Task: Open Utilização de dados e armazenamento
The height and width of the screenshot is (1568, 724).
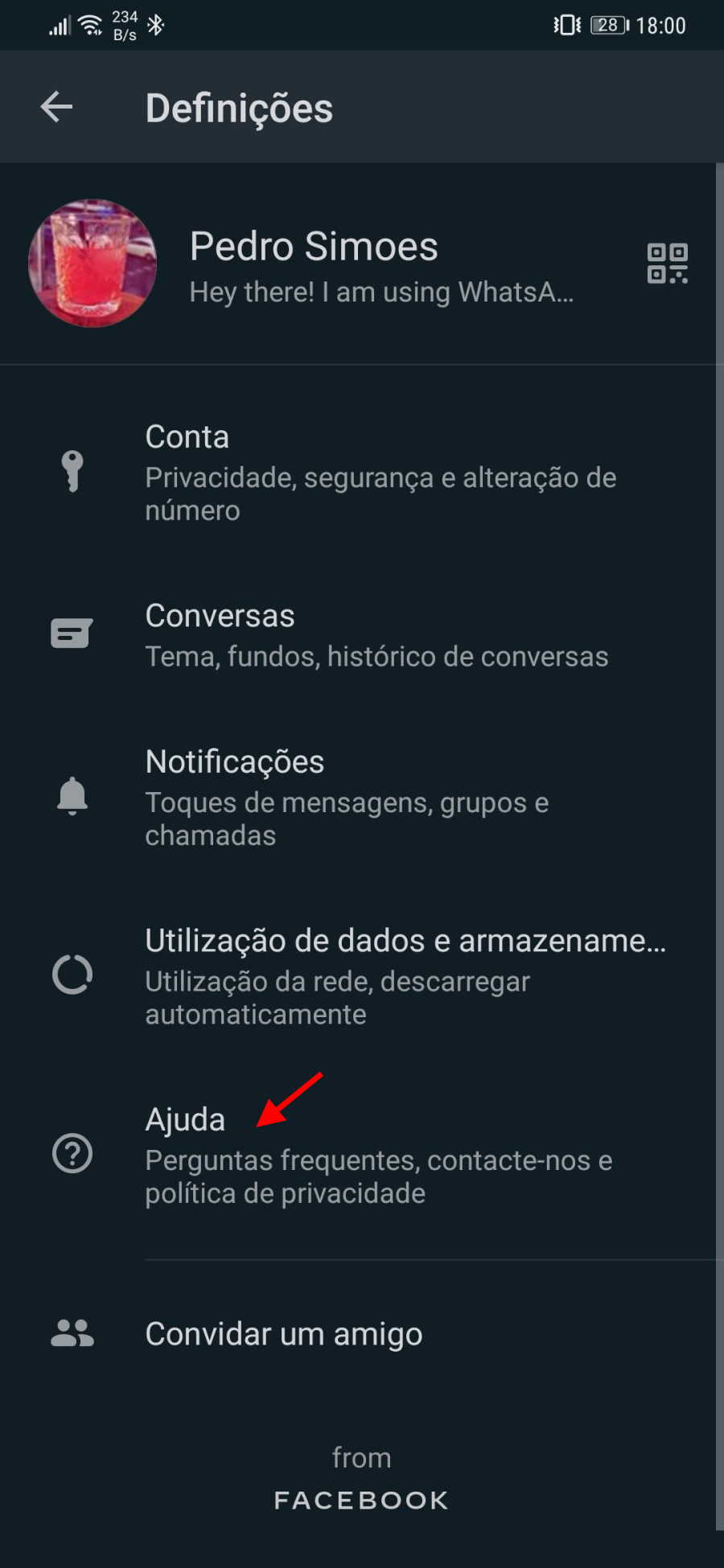Action: click(358, 975)
